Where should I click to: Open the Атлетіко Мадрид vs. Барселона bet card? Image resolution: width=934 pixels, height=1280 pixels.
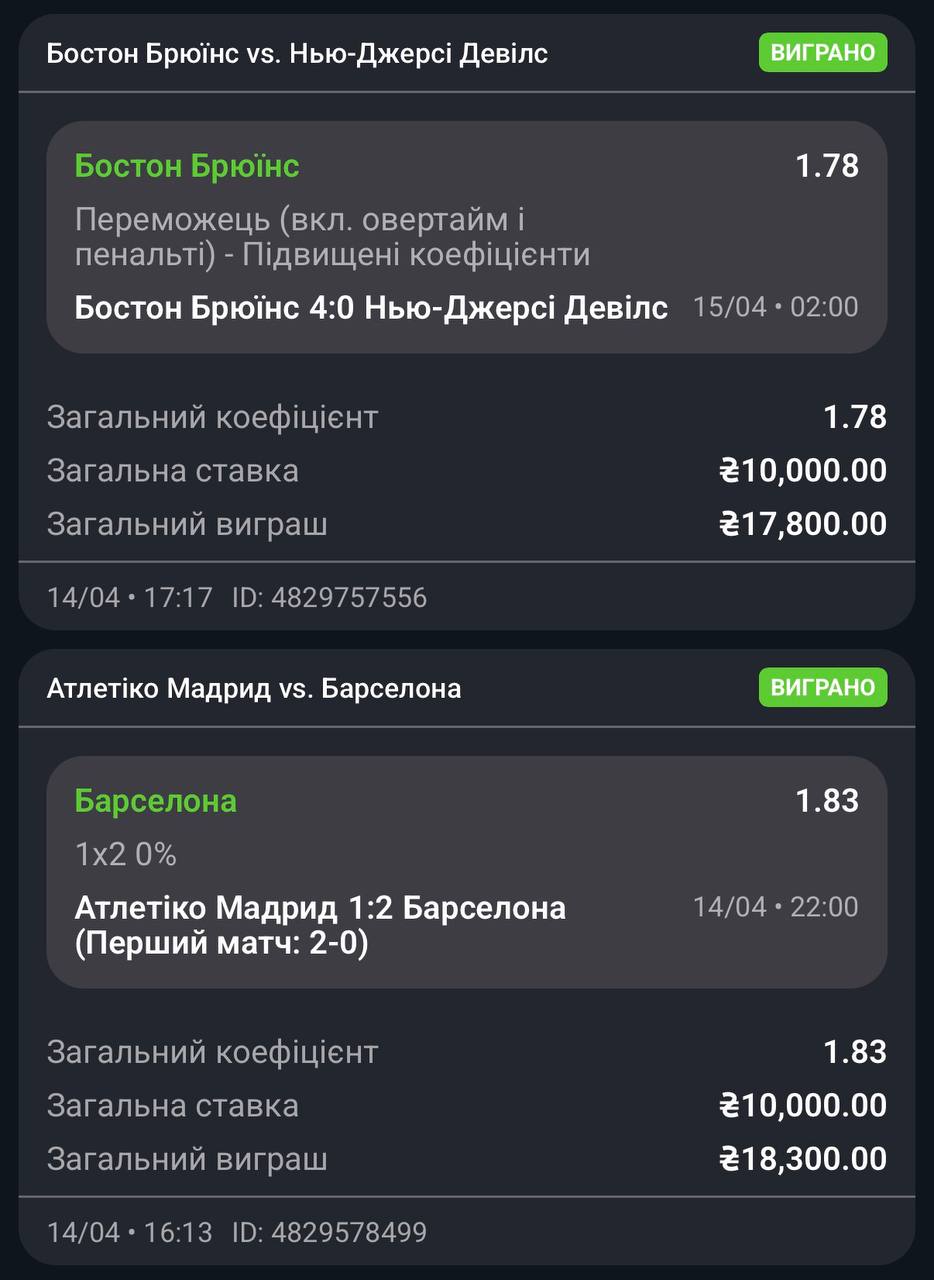pyautogui.click(x=254, y=688)
